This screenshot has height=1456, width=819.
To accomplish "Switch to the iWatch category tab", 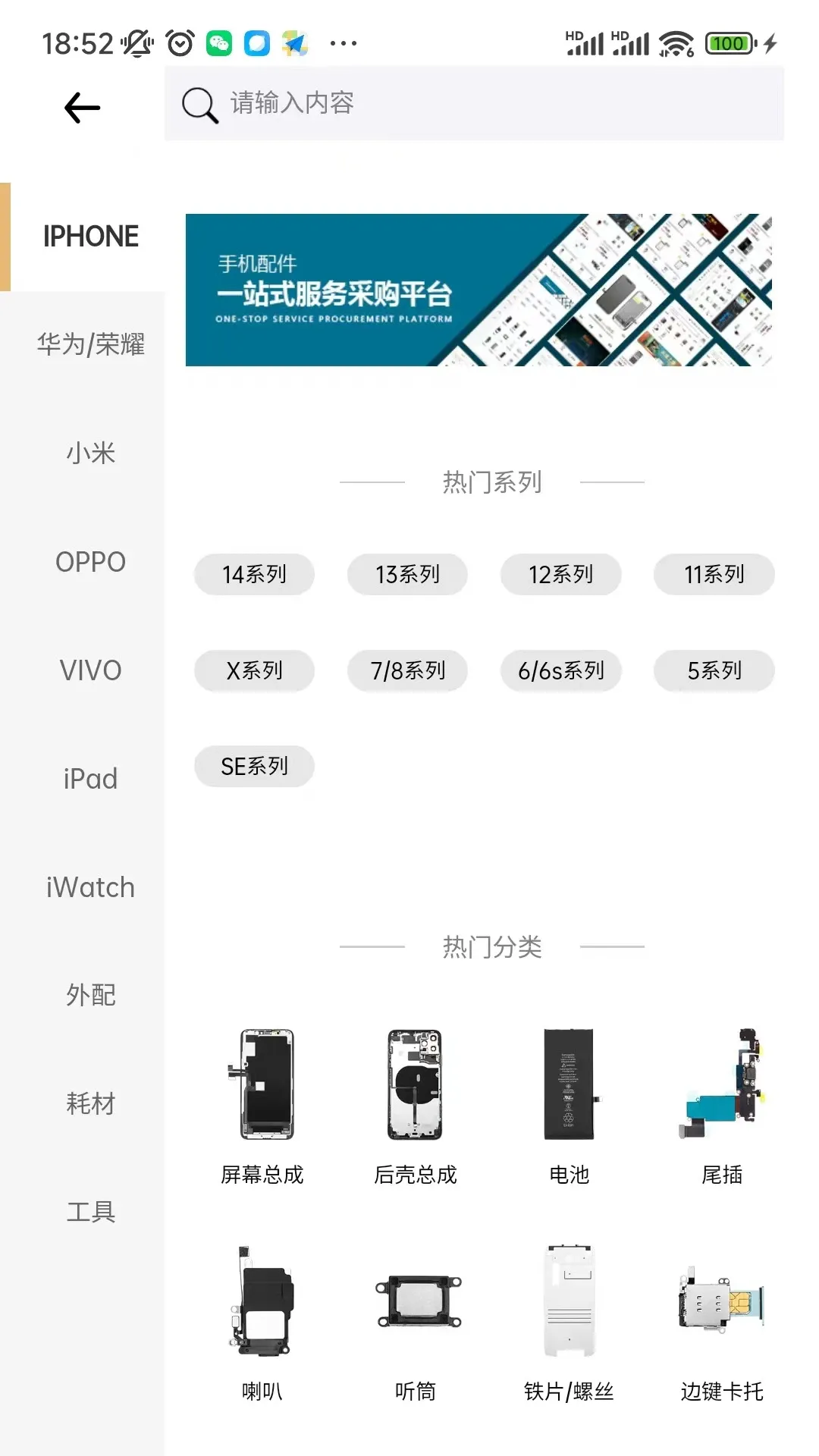I will coord(92,886).
